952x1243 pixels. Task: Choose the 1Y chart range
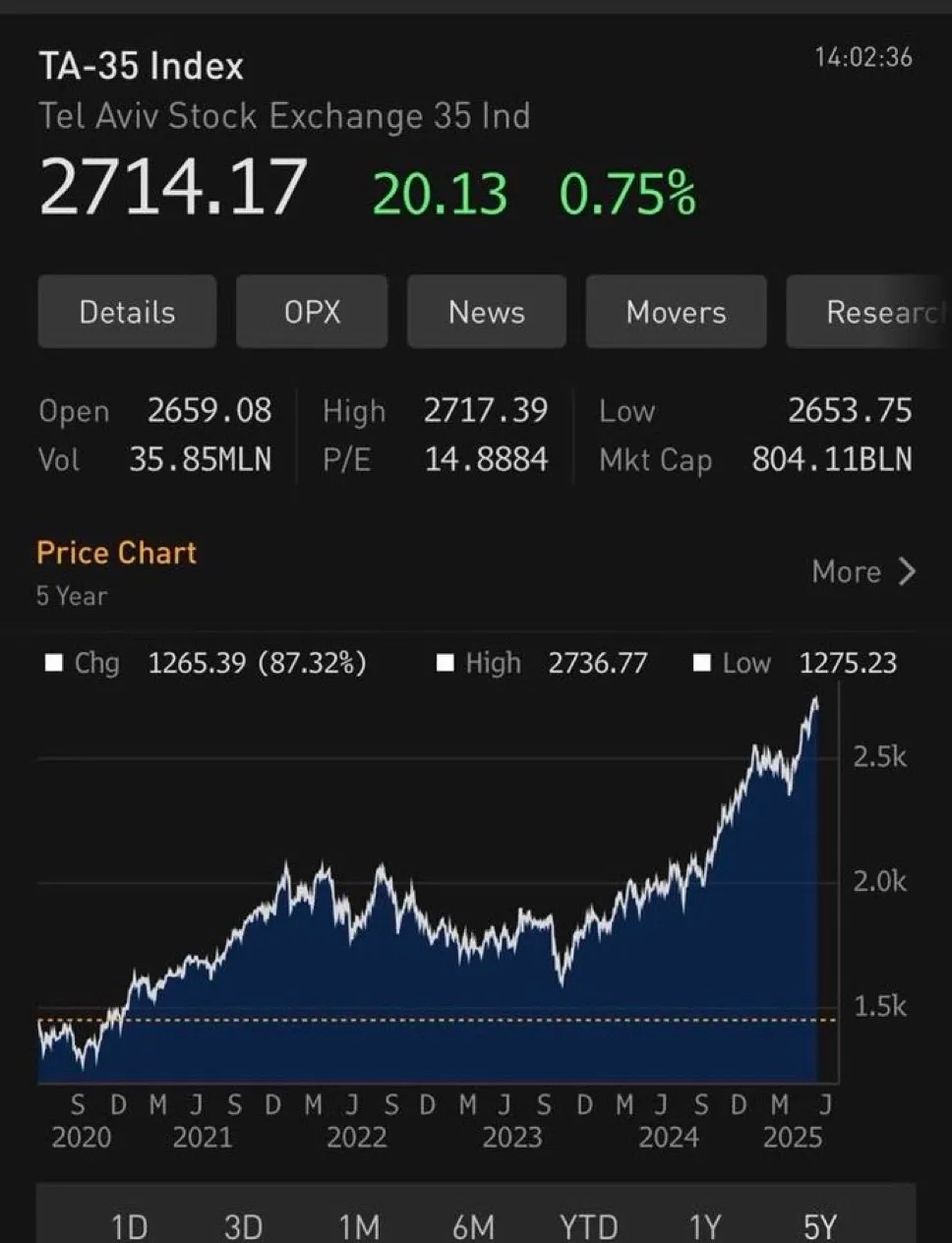(705, 1226)
